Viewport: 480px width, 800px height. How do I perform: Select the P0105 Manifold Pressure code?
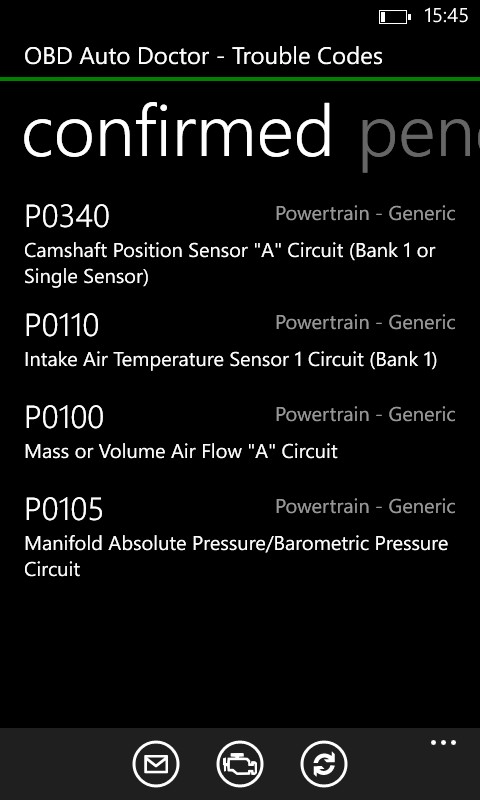(x=240, y=537)
